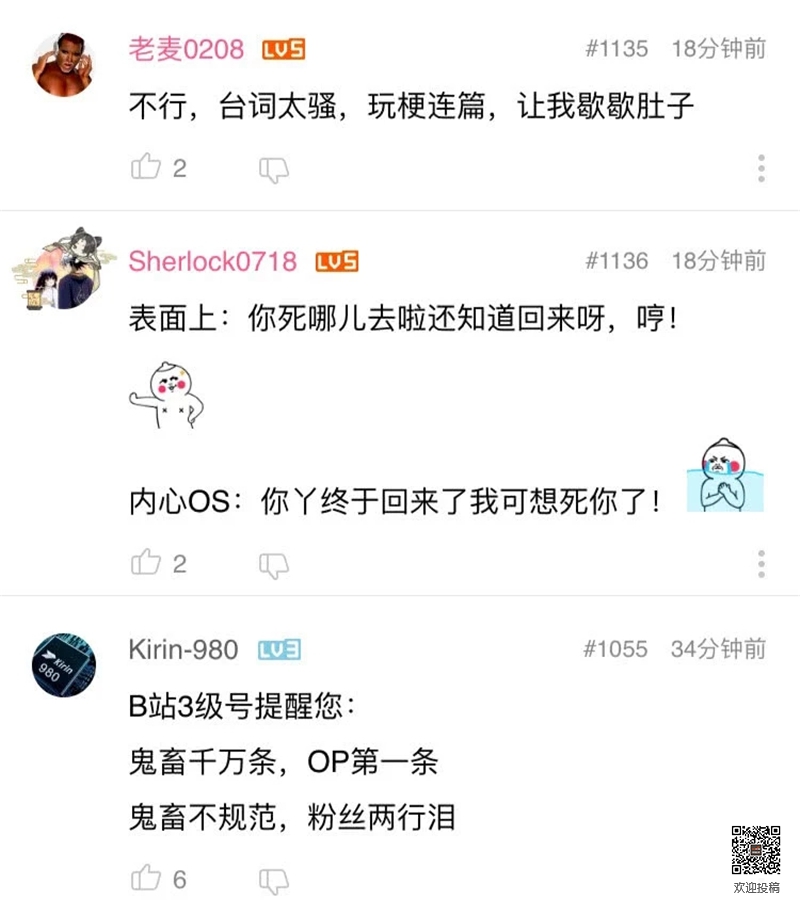Image resolution: width=800 pixels, height=915 pixels.
Task: Like Sherlock0718's comment
Action: [x=146, y=562]
